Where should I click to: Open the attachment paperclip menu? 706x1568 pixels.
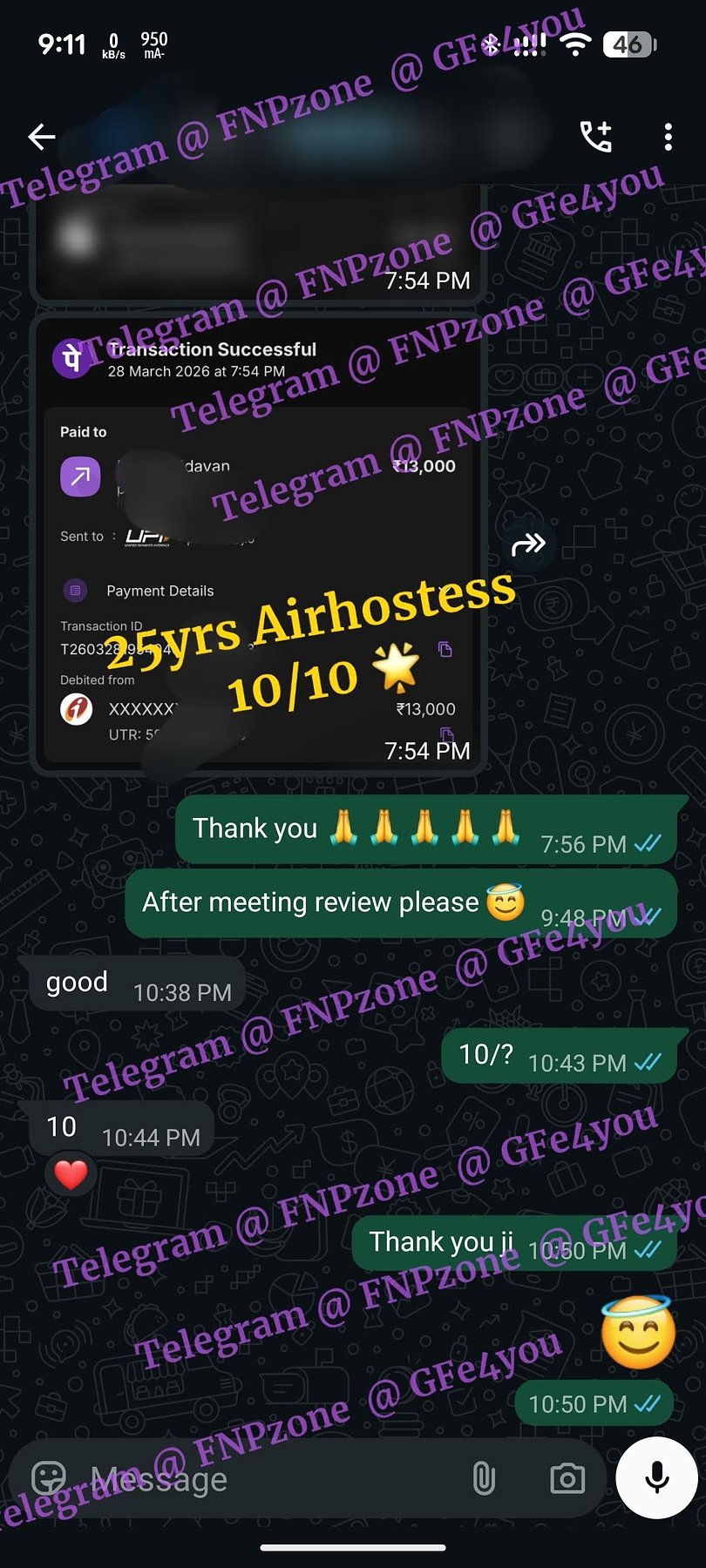coord(484,1478)
